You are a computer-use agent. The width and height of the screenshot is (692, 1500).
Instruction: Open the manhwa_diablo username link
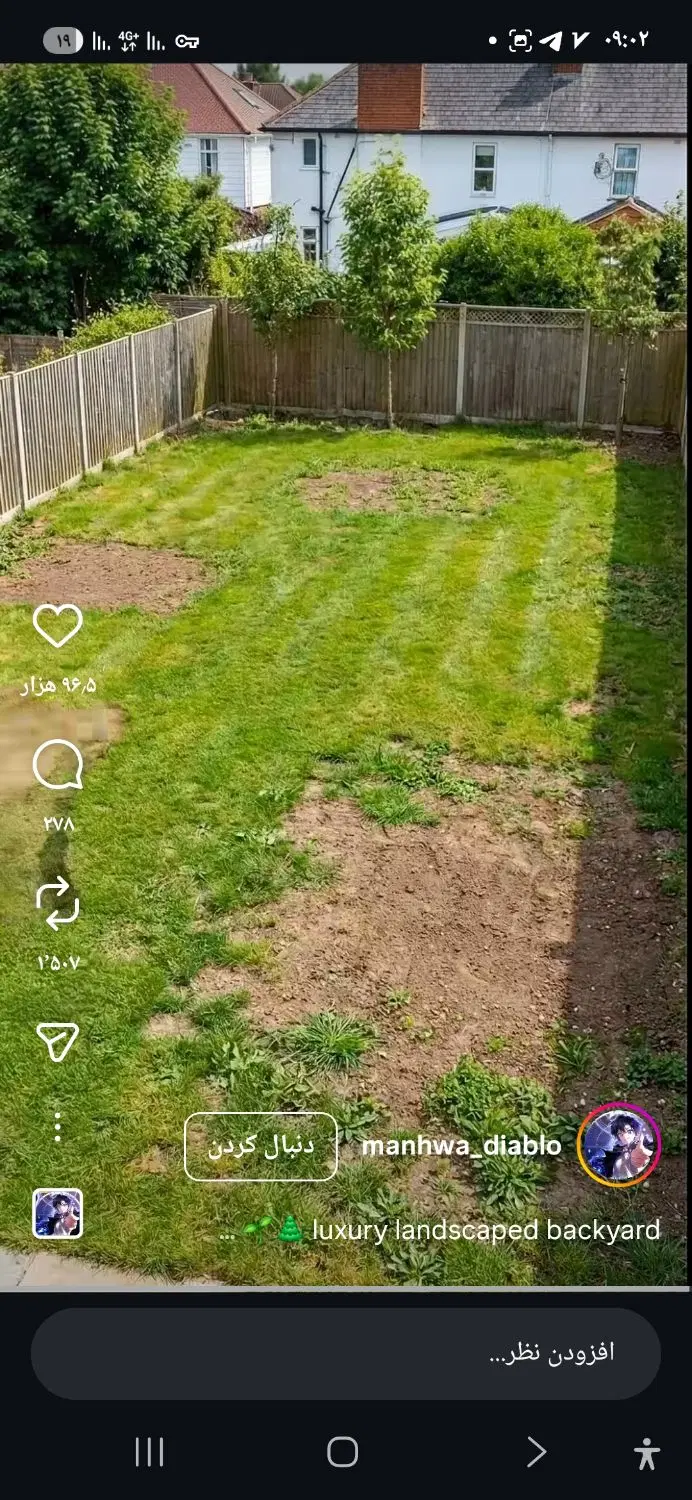[x=461, y=1146]
